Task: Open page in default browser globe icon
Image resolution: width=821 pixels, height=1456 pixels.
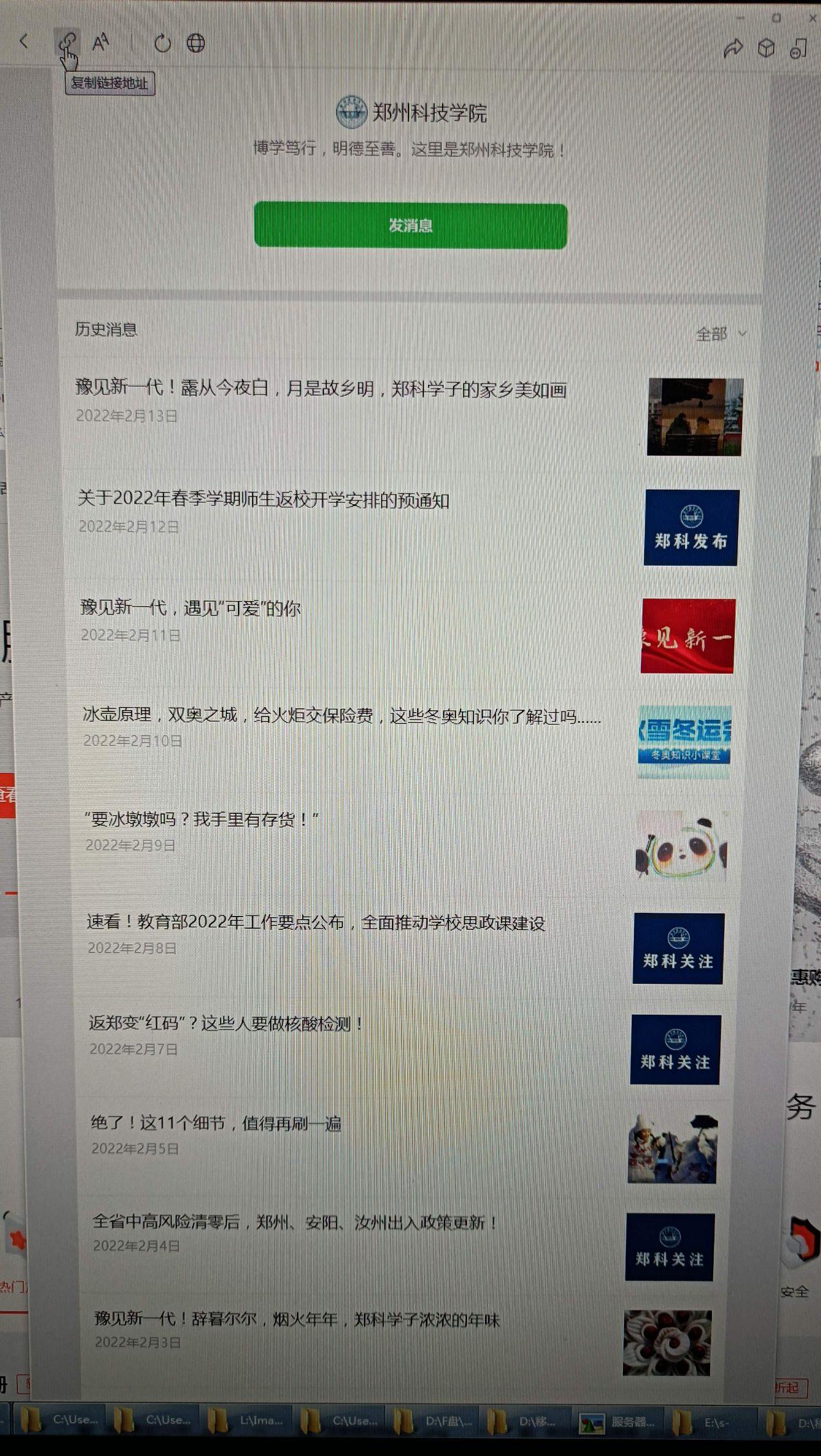Action: tap(195, 43)
